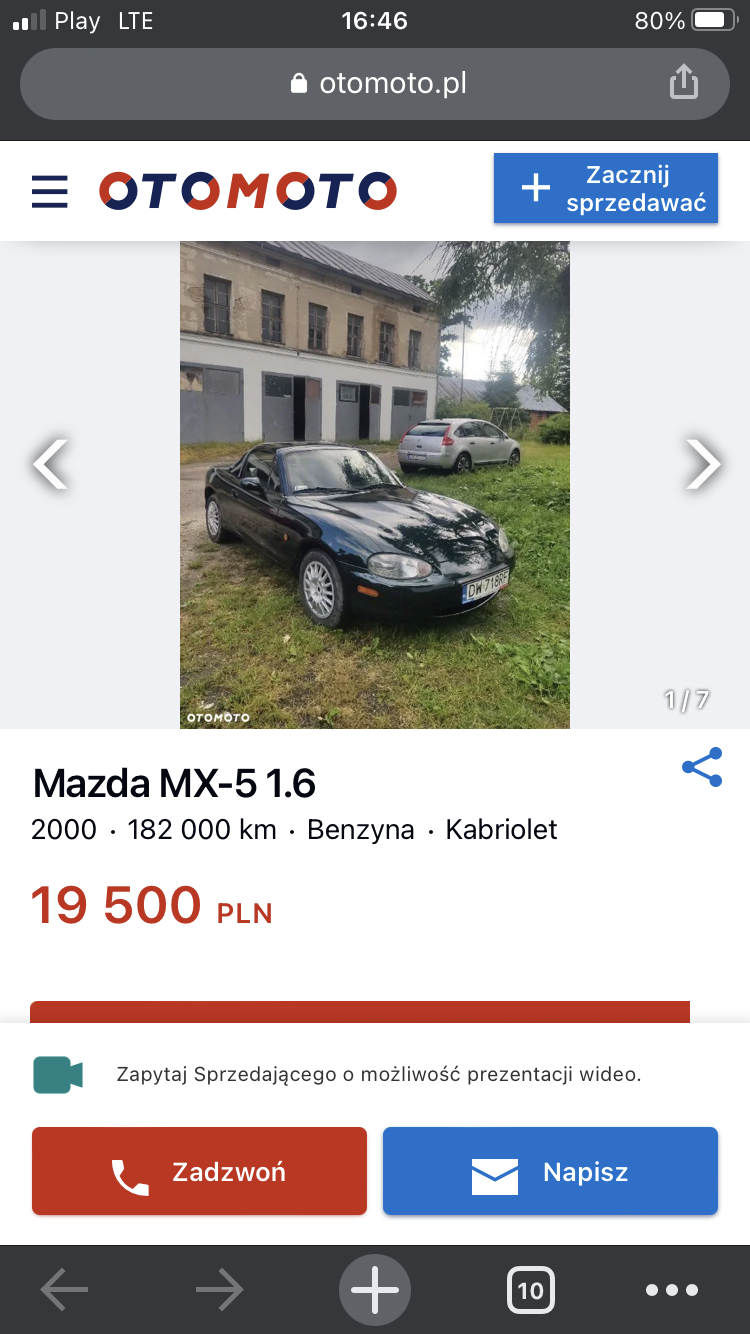Open the Mazda MX-5 photo fullscreen
The width and height of the screenshot is (750, 1334).
374,484
